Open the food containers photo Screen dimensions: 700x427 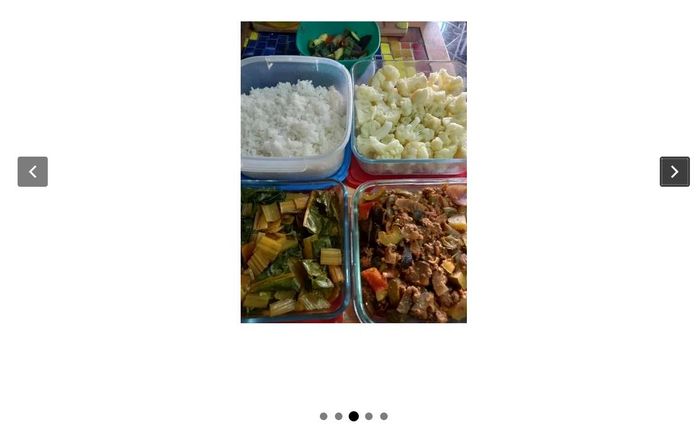point(353,172)
